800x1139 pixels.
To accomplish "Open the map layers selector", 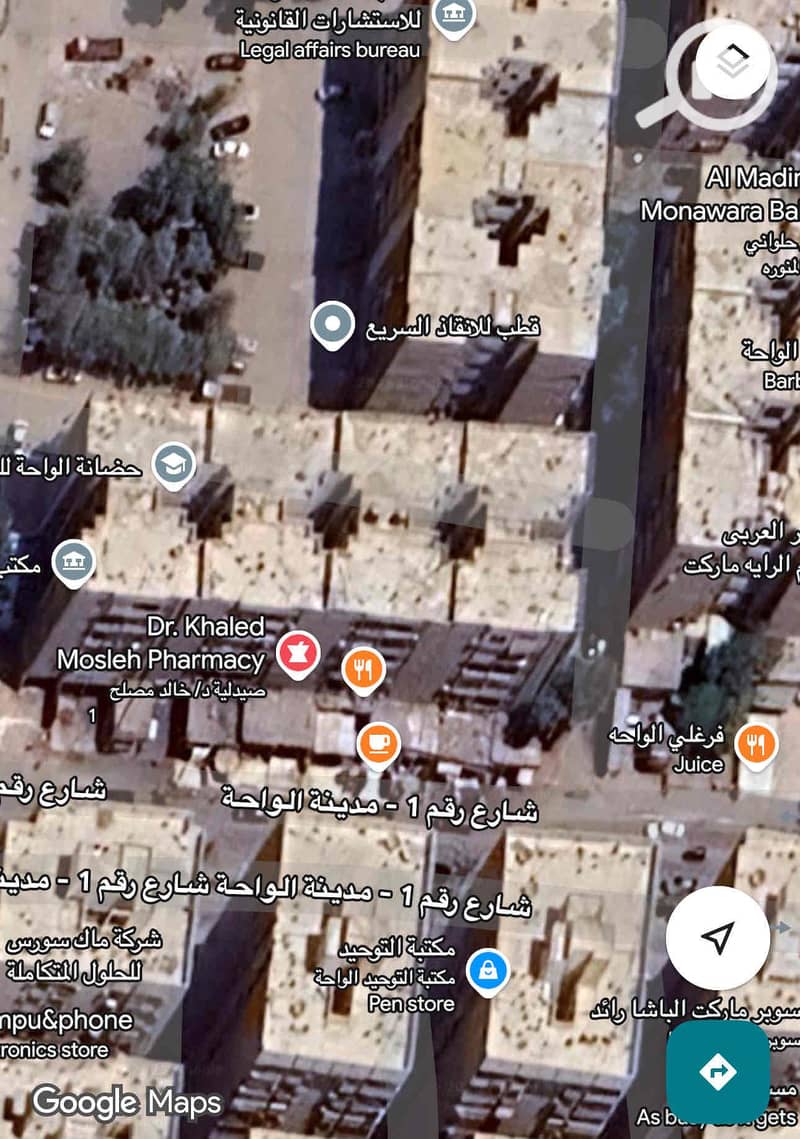I will click(734, 63).
